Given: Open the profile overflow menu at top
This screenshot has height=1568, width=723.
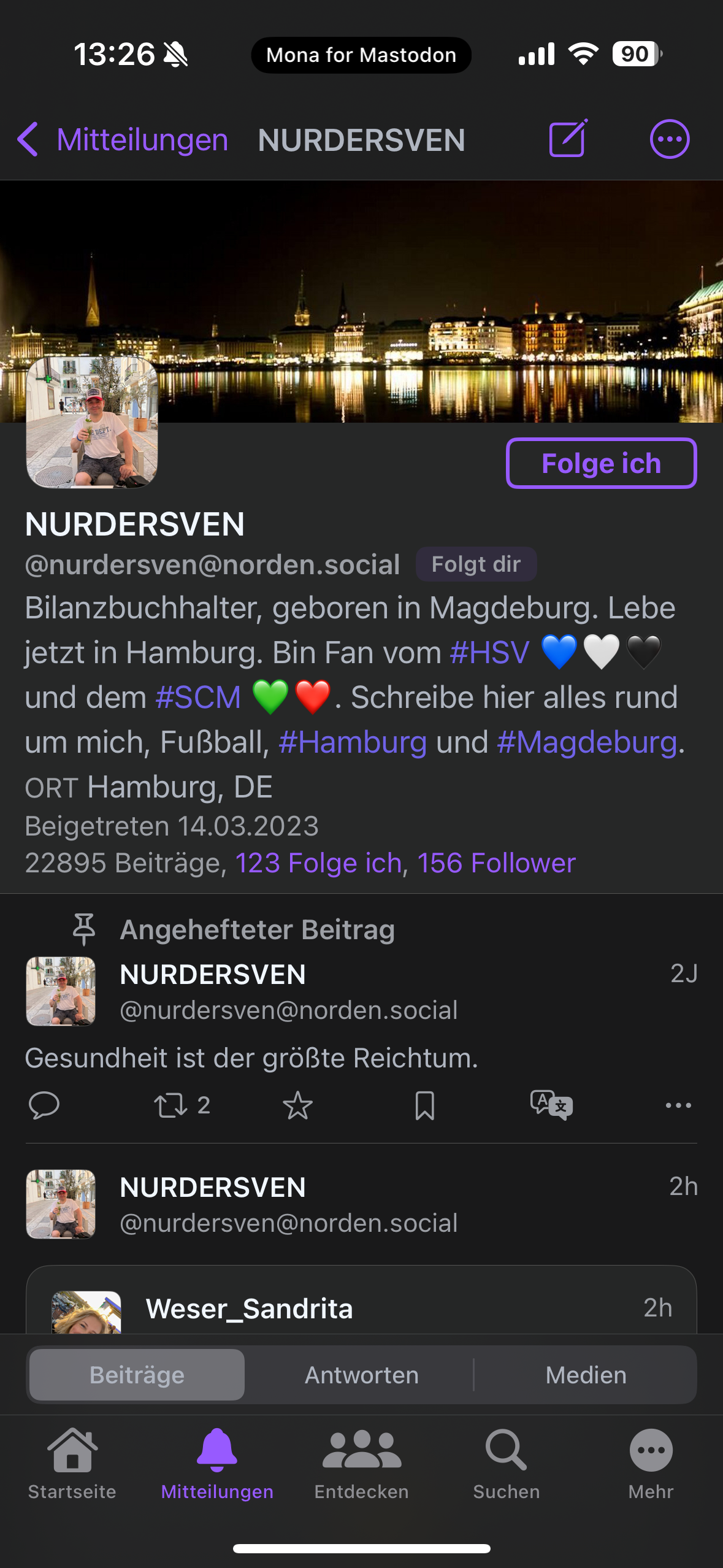Looking at the screenshot, I should 670,139.
